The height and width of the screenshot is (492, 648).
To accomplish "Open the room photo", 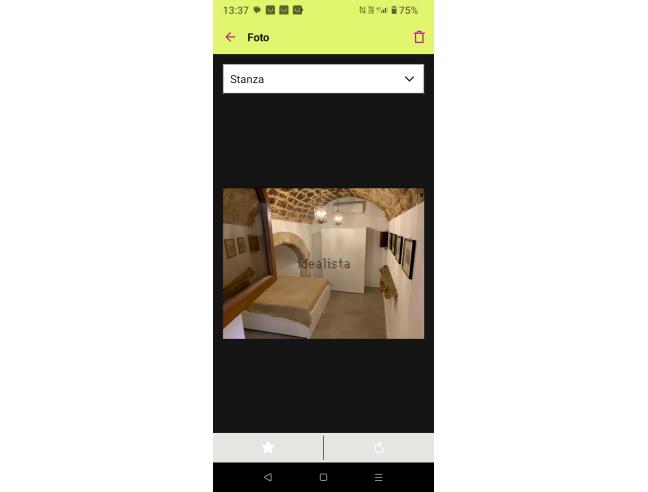I will 323,263.
